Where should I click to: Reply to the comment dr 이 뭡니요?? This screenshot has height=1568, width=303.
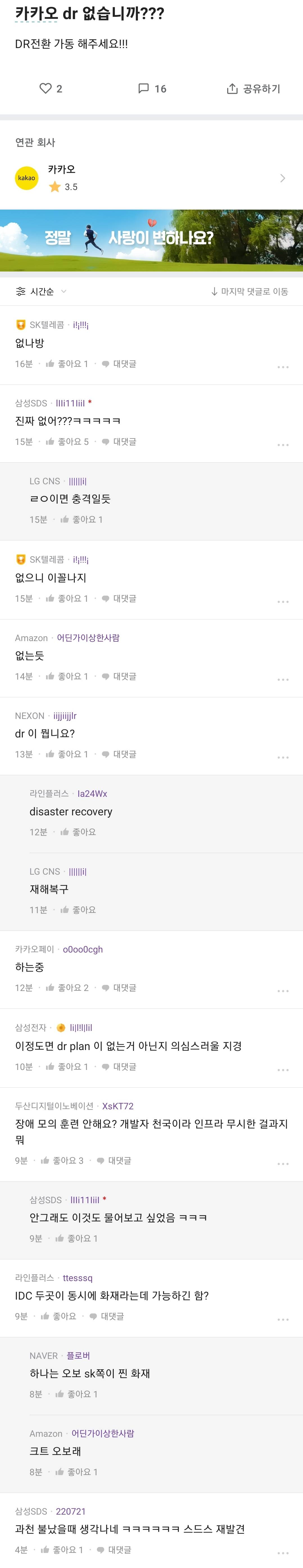pyautogui.click(x=119, y=754)
